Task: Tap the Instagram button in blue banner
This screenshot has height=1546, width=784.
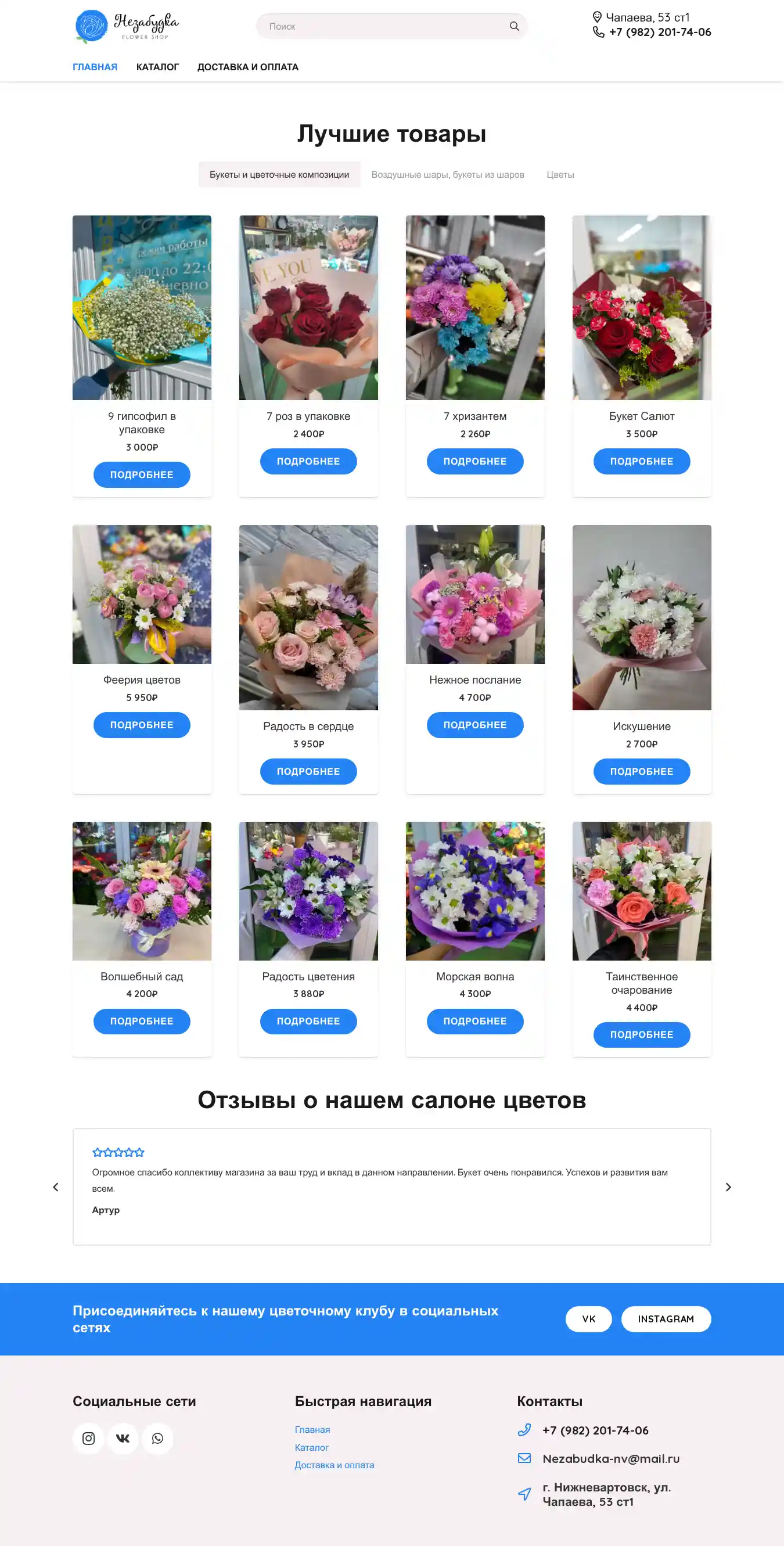Action: coord(665,1318)
